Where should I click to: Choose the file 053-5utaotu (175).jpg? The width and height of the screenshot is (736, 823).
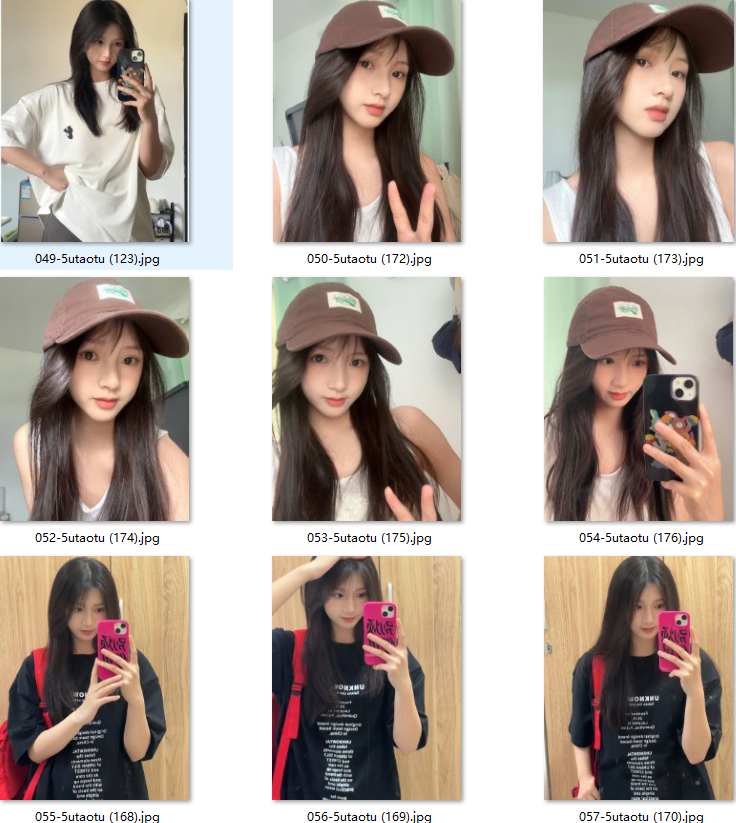point(367,399)
